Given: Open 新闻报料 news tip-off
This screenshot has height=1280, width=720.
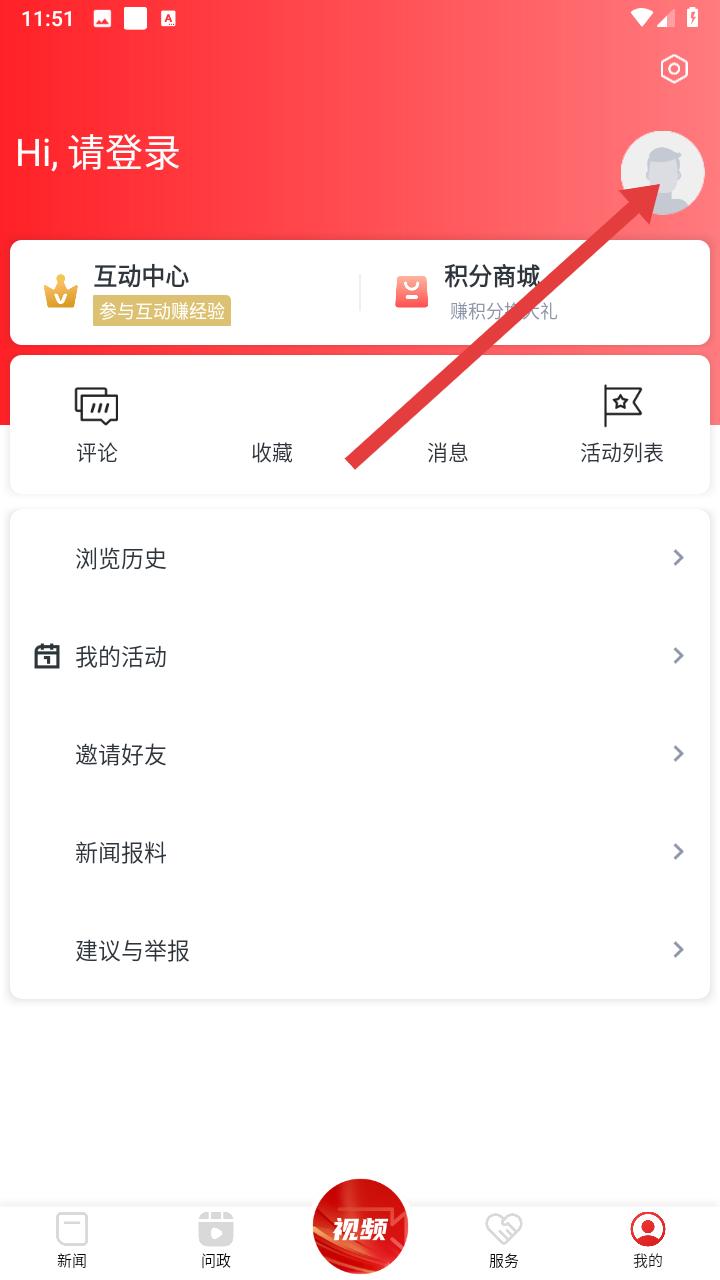Looking at the screenshot, I should 360,852.
